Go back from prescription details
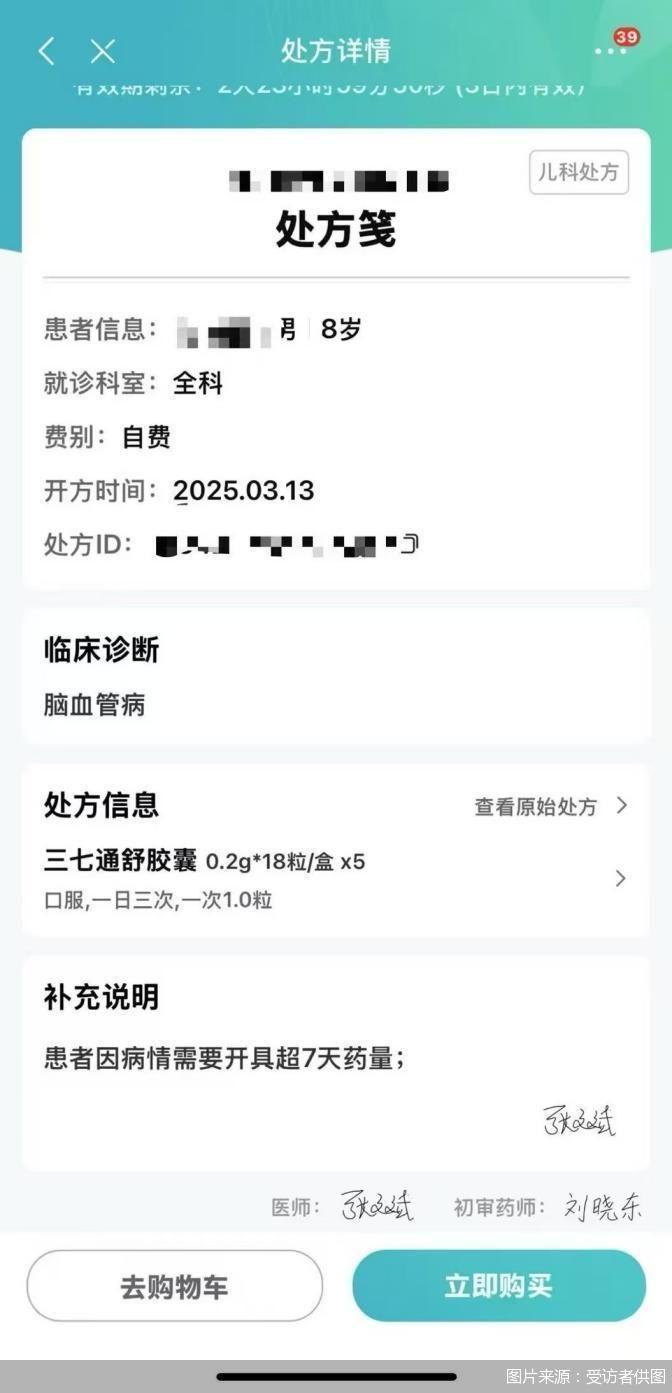 [x=46, y=51]
